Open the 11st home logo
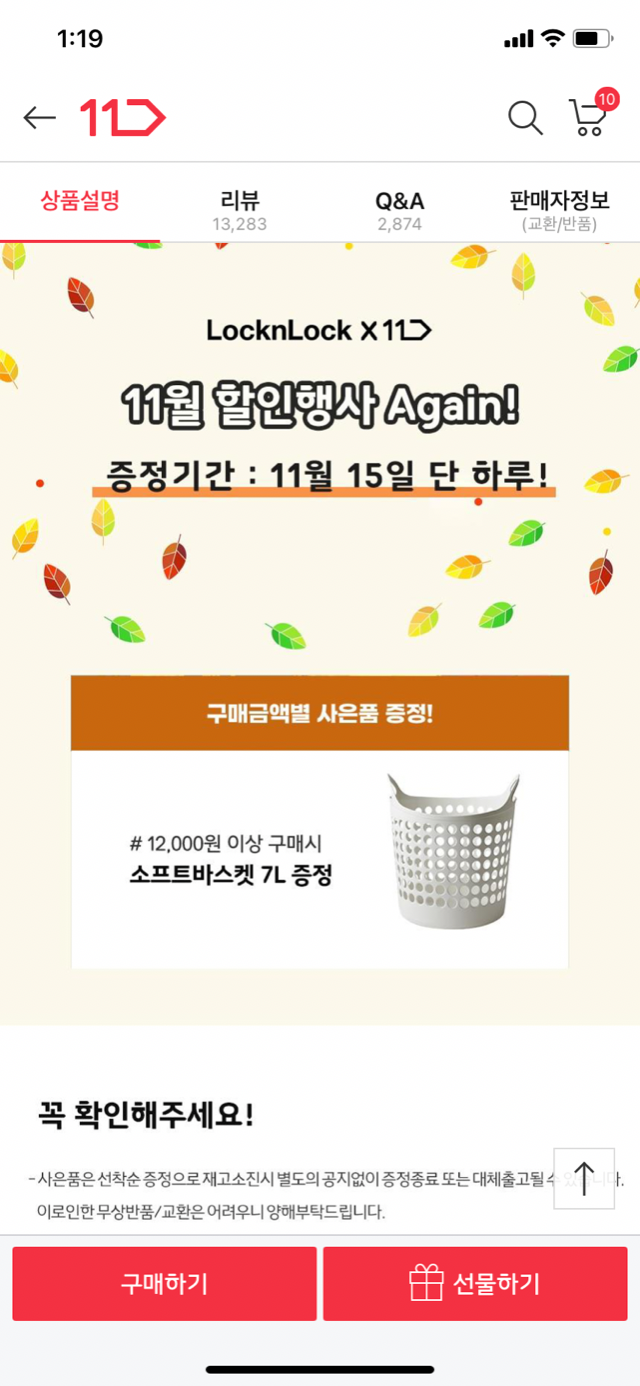The height and width of the screenshot is (1386, 640). click(122, 118)
